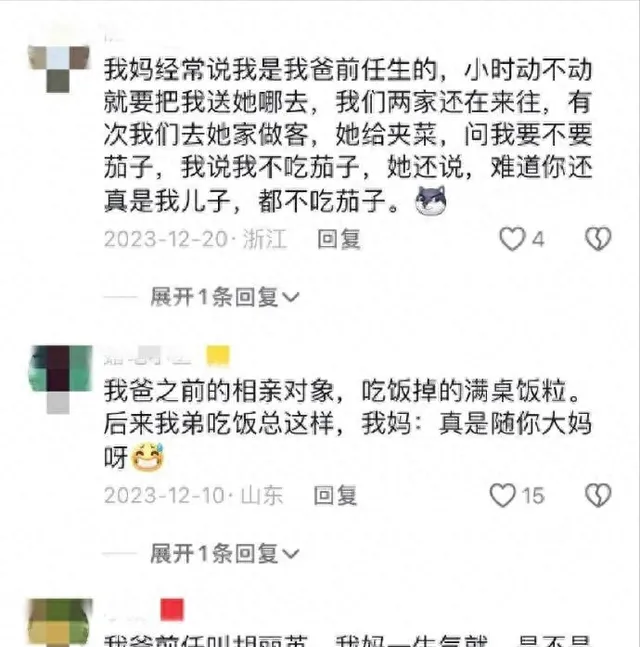Reply to the 2023-12-20 浙江 comment
Screen dimensions: 640x647
pyautogui.click(x=338, y=239)
